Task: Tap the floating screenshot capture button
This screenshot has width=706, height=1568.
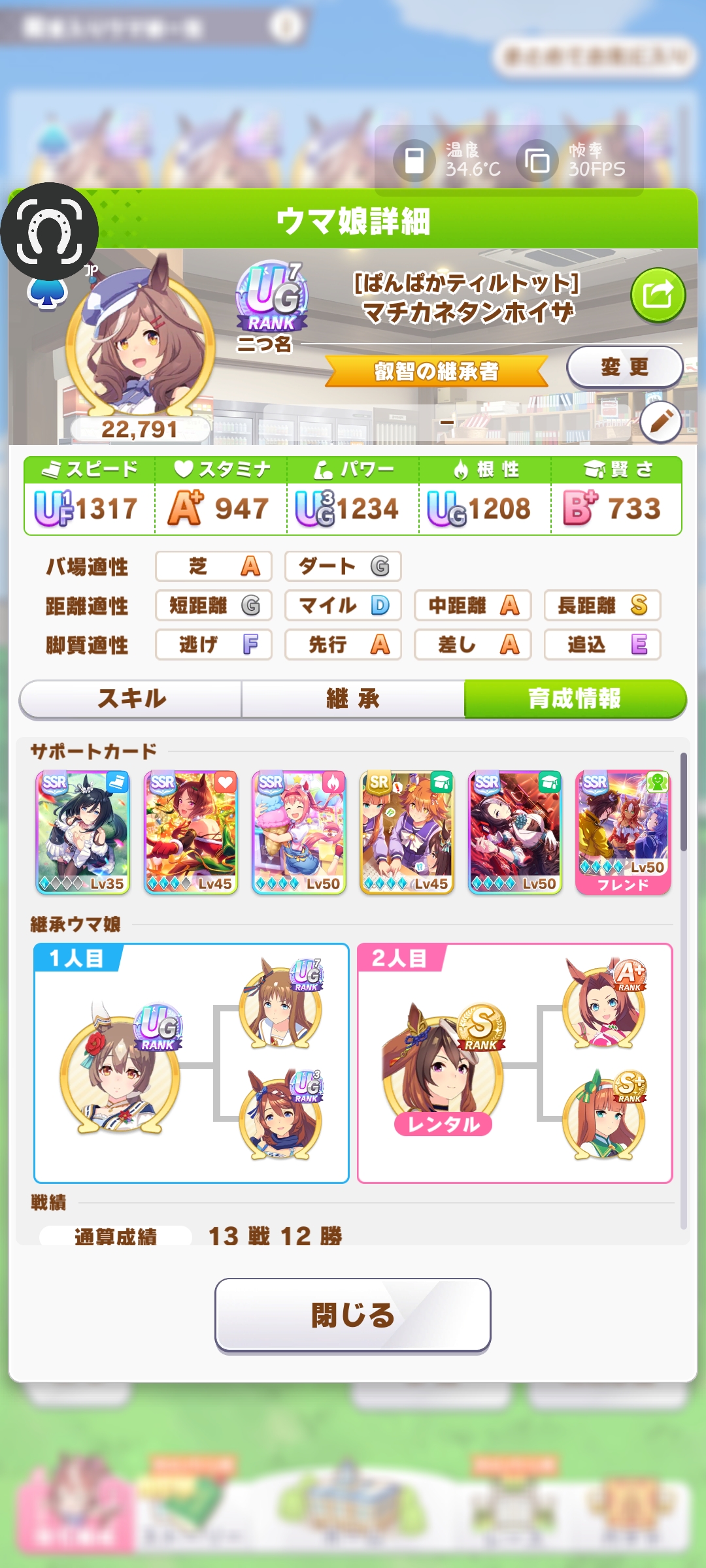Action: [49, 232]
